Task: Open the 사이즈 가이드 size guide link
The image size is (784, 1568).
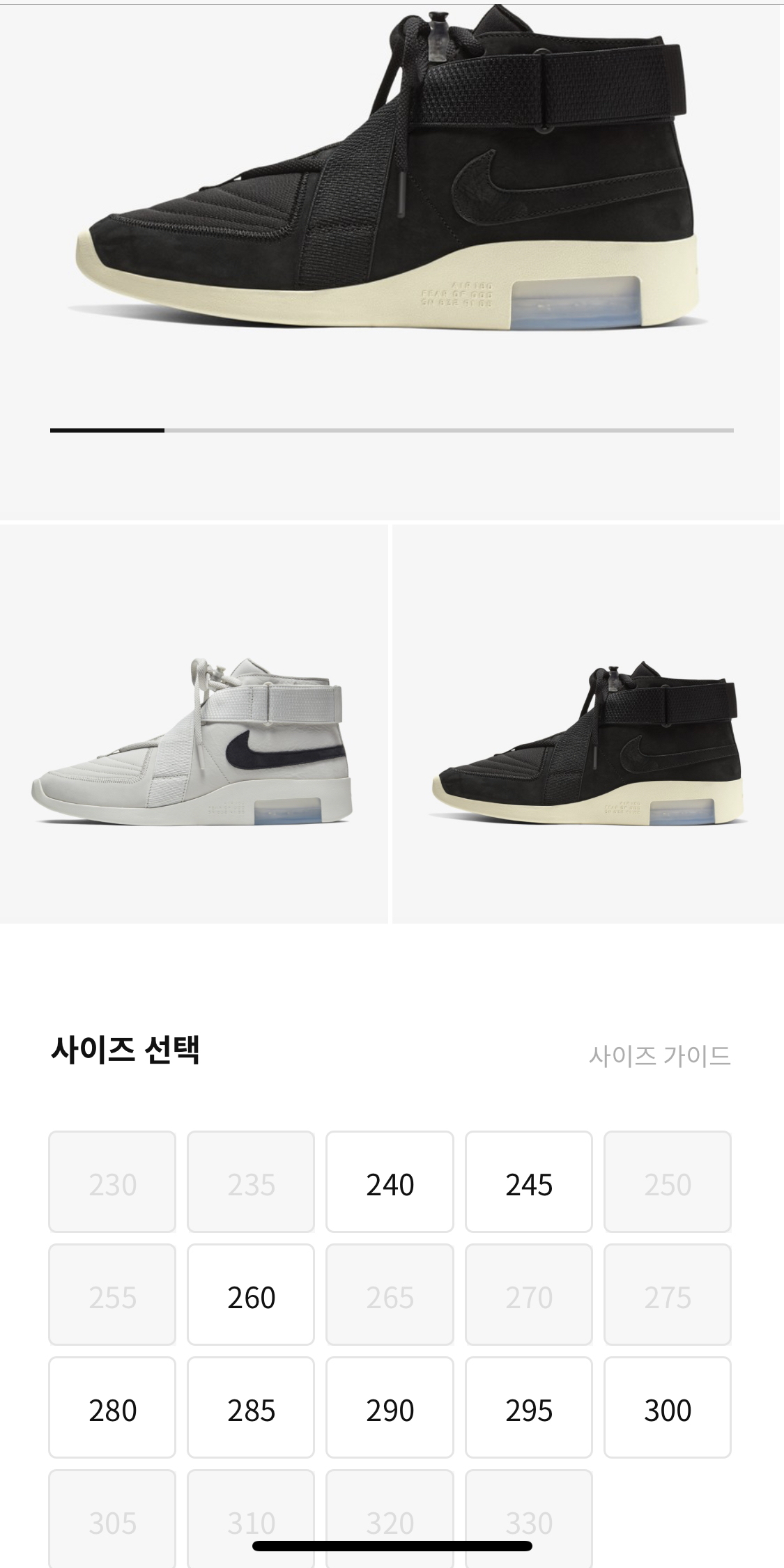Action: [x=659, y=1055]
